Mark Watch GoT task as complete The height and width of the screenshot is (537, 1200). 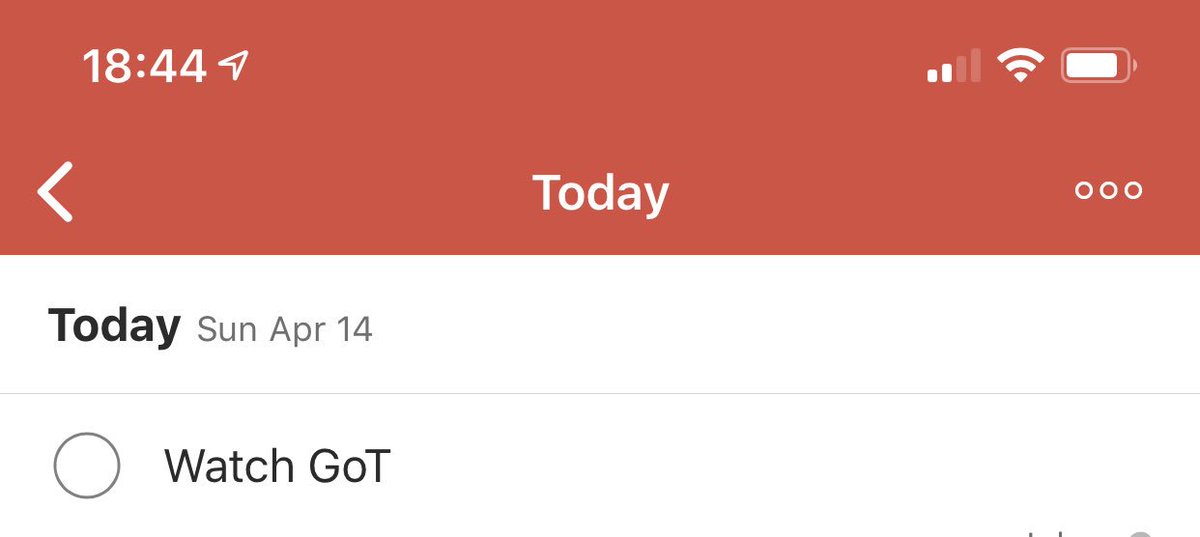tap(87, 465)
